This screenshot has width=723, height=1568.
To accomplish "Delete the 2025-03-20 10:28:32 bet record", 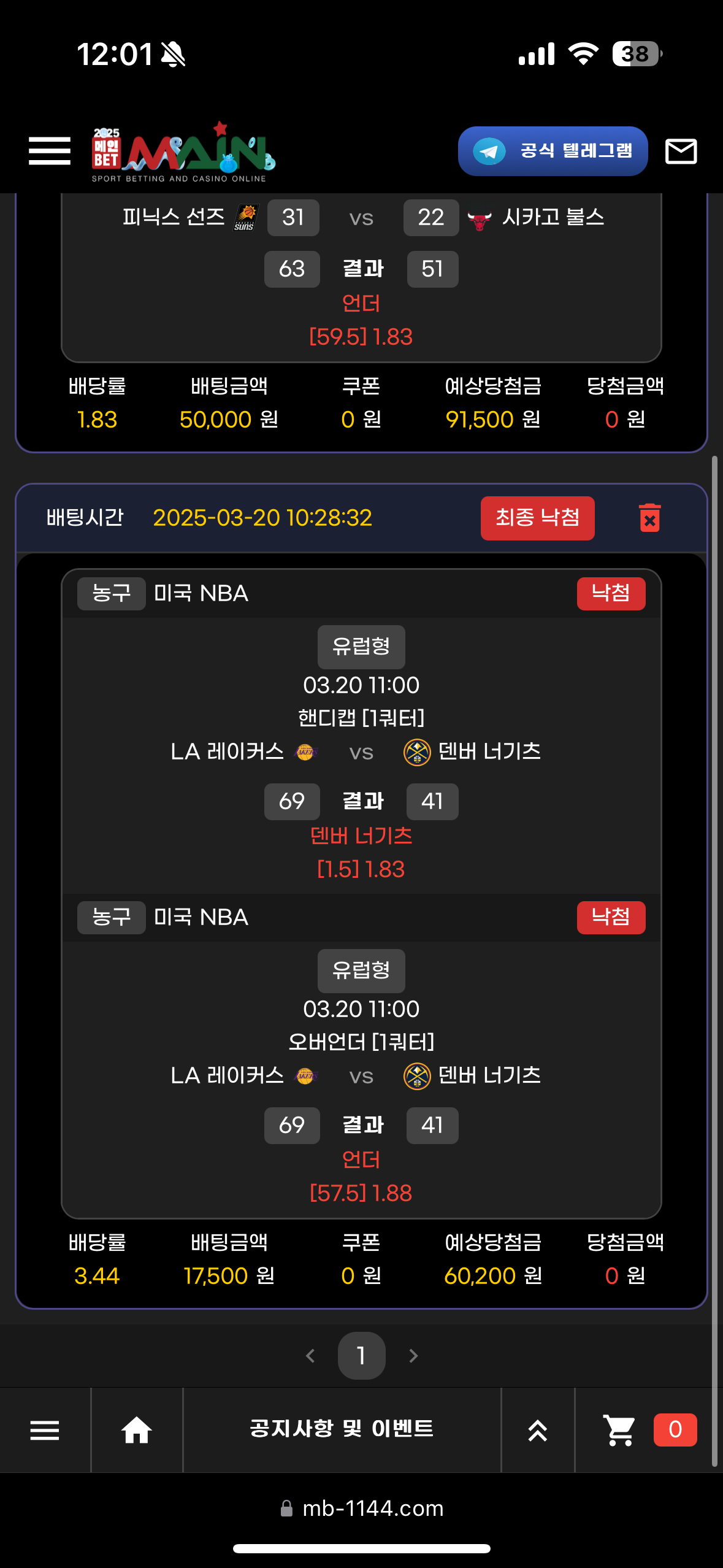I will coord(649,518).
